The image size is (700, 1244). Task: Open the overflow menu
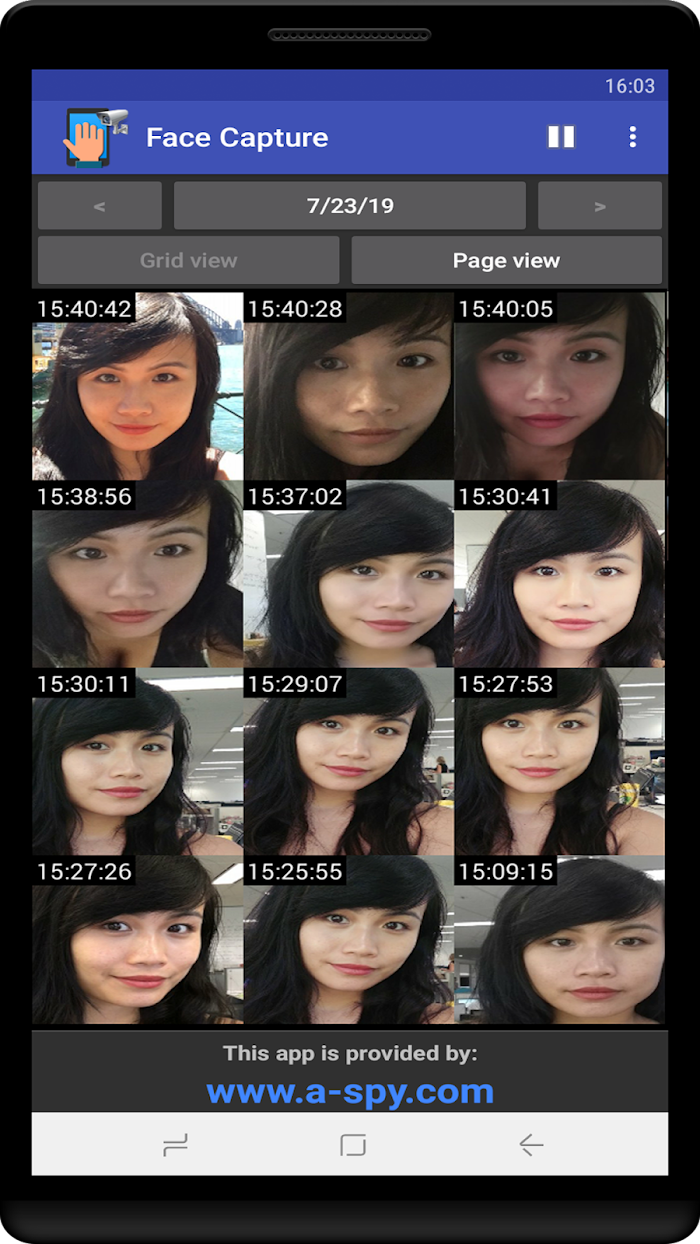[x=632, y=137]
